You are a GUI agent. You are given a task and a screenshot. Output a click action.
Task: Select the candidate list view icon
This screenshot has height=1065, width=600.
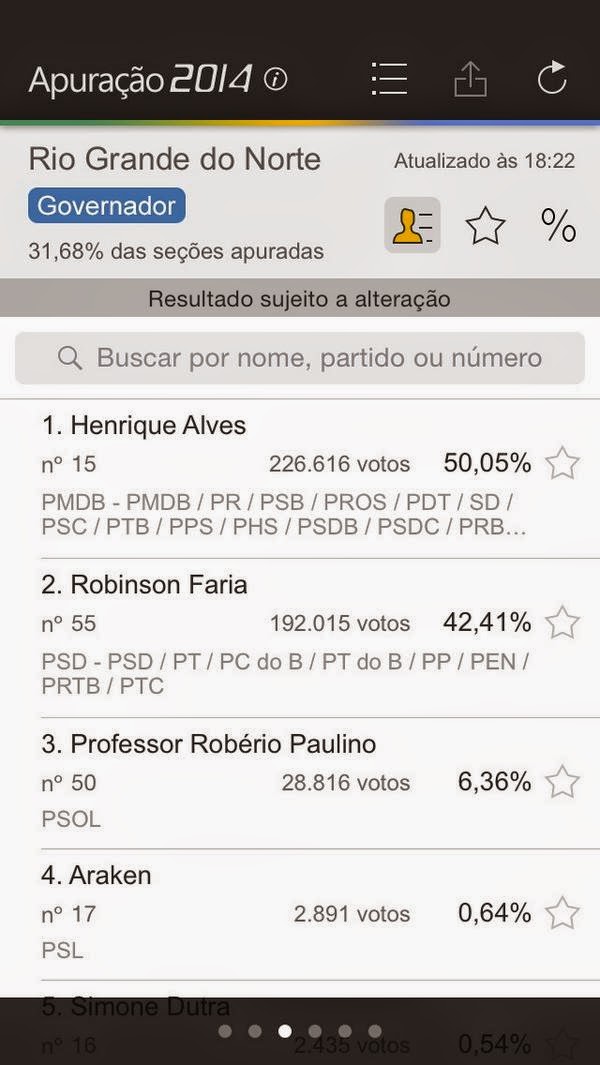[x=412, y=226]
